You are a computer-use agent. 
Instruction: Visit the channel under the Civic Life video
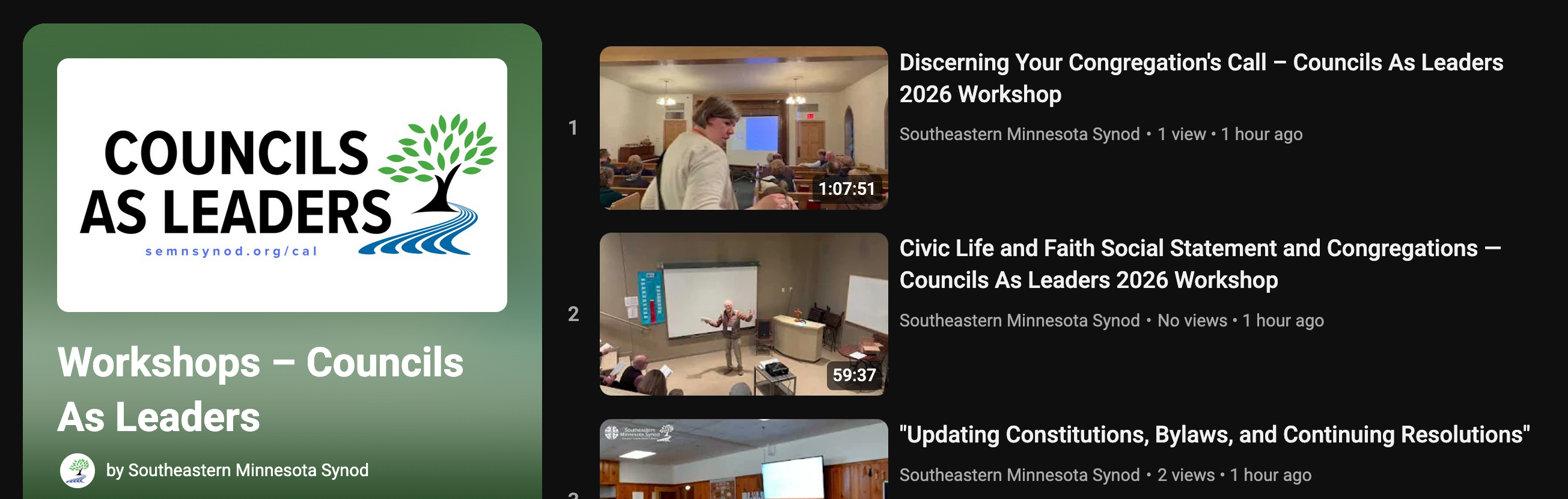point(1019,320)
